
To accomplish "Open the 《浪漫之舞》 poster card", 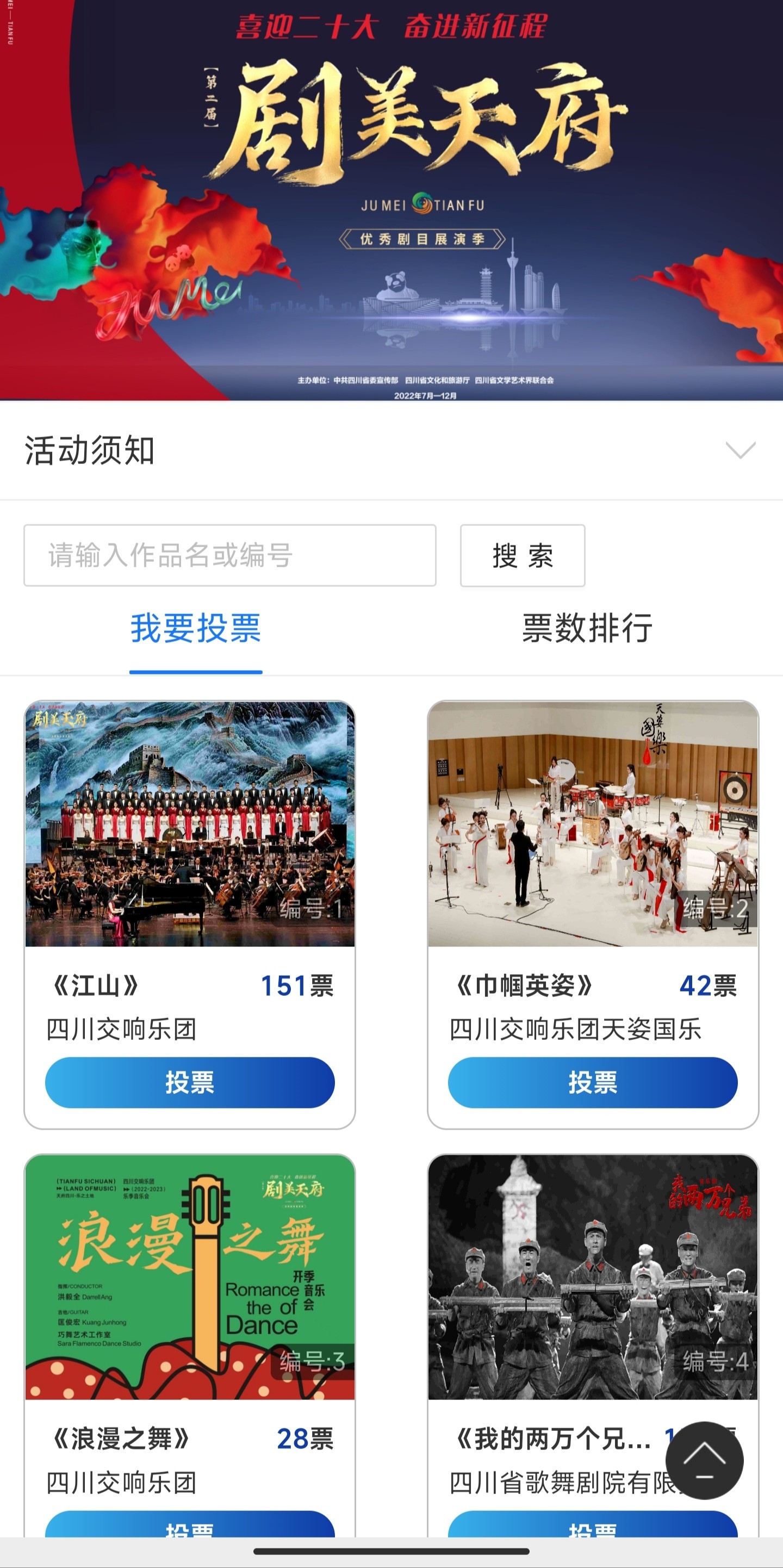I will tap(189, 1276).
